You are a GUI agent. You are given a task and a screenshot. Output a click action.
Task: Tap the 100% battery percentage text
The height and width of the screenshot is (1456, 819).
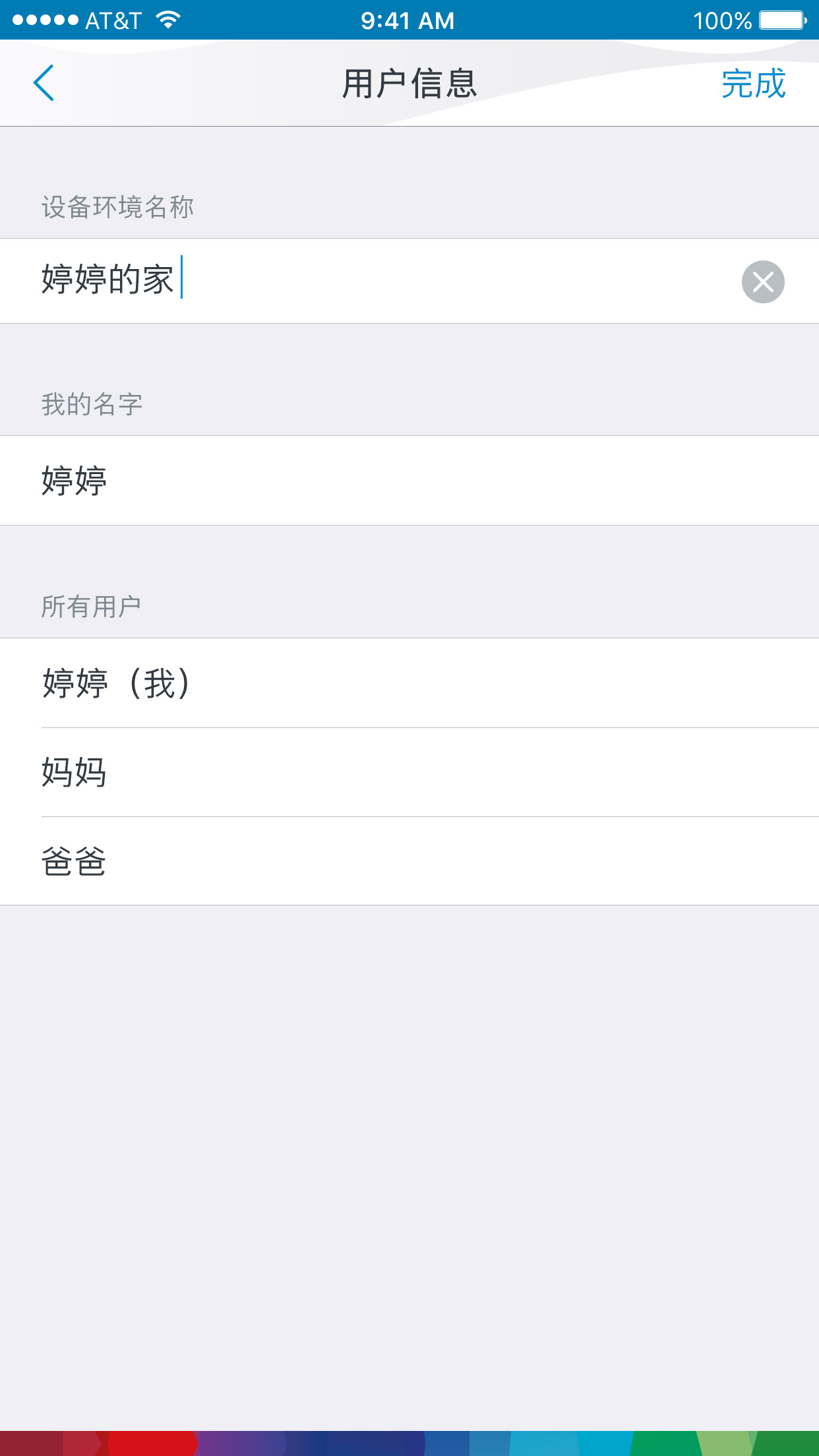coord(723,20)
